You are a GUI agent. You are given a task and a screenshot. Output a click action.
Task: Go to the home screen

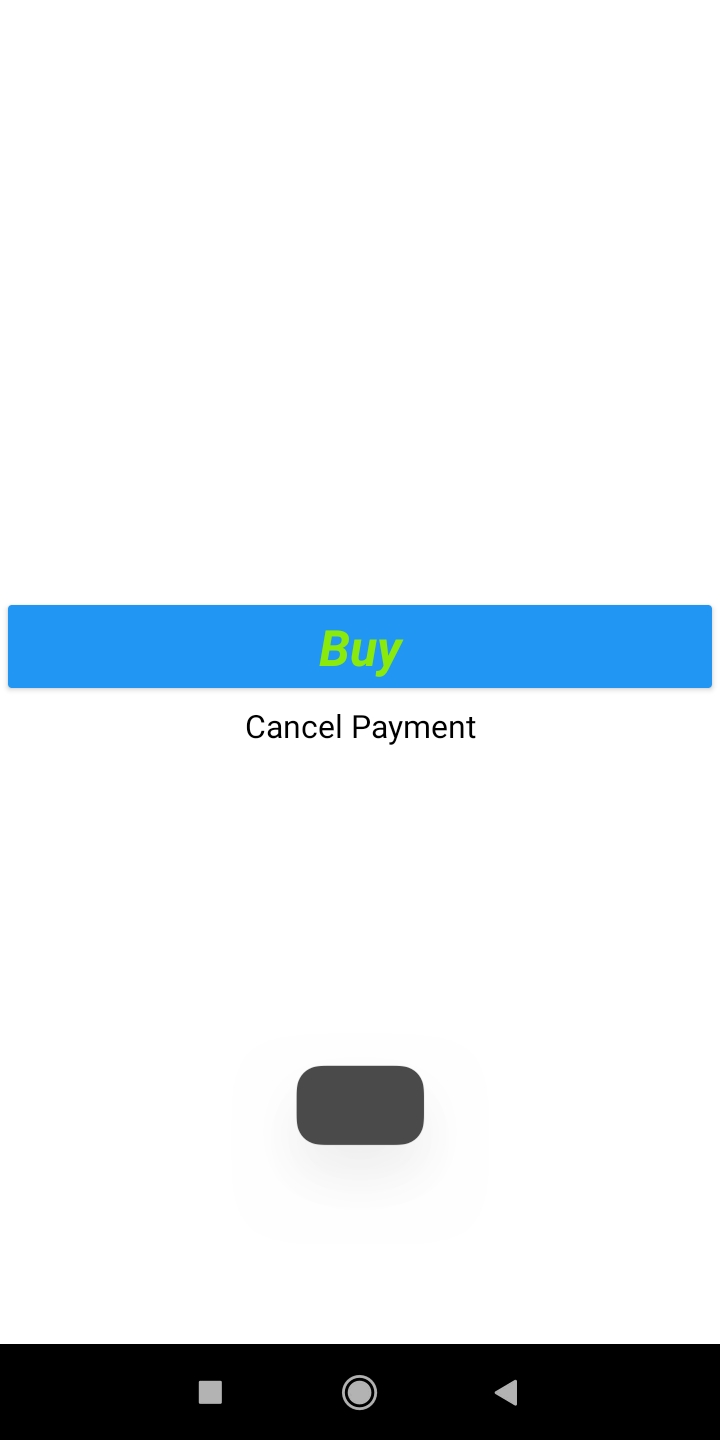click(359, 1392)
